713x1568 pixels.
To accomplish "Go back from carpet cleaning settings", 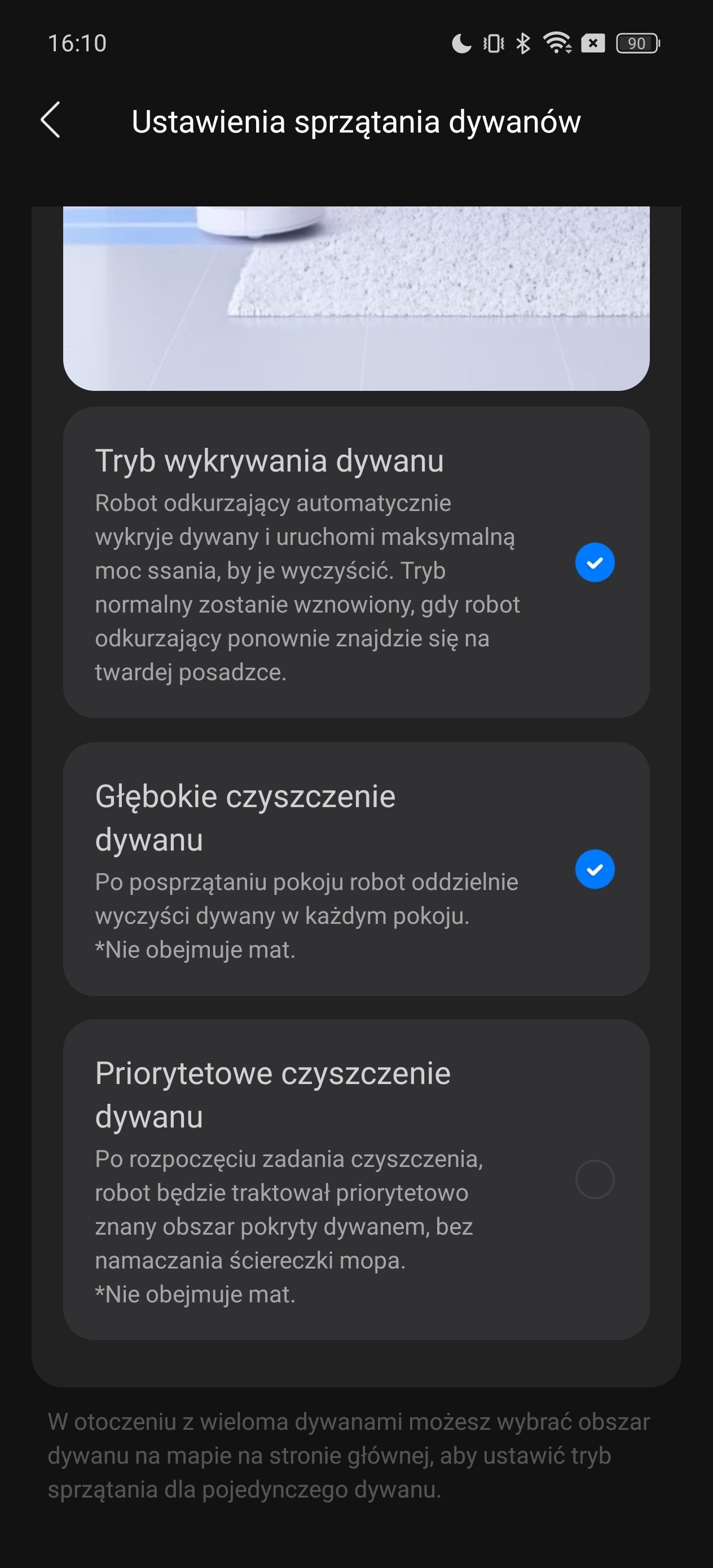I will [51, 120].
